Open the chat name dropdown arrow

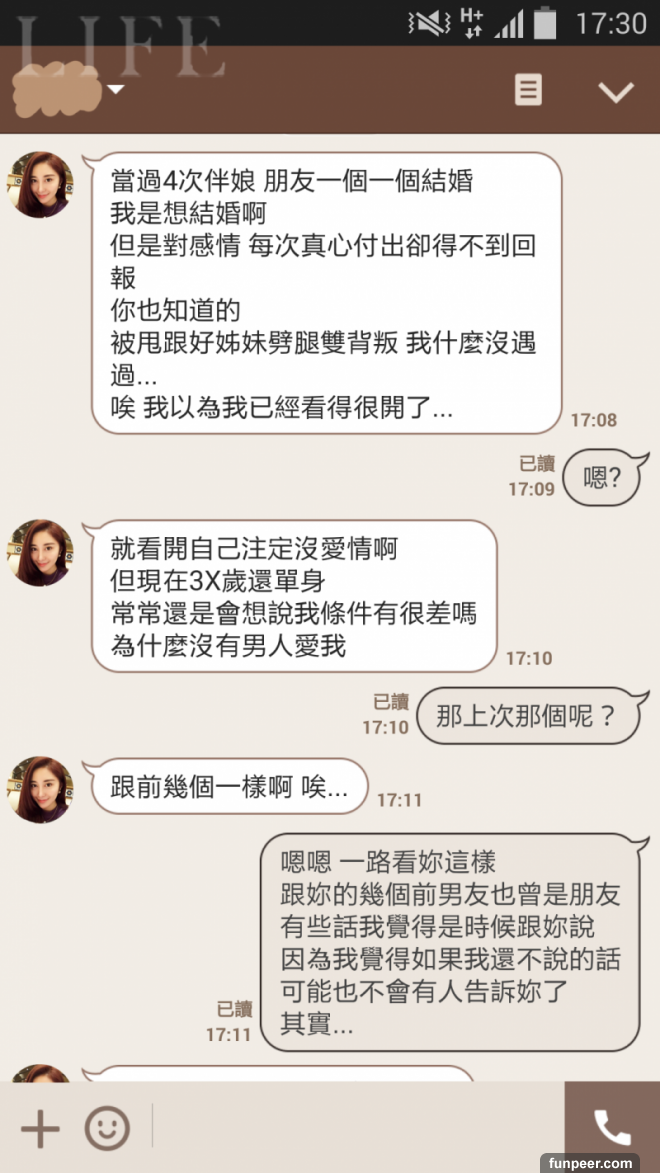(x=116, y=90)
